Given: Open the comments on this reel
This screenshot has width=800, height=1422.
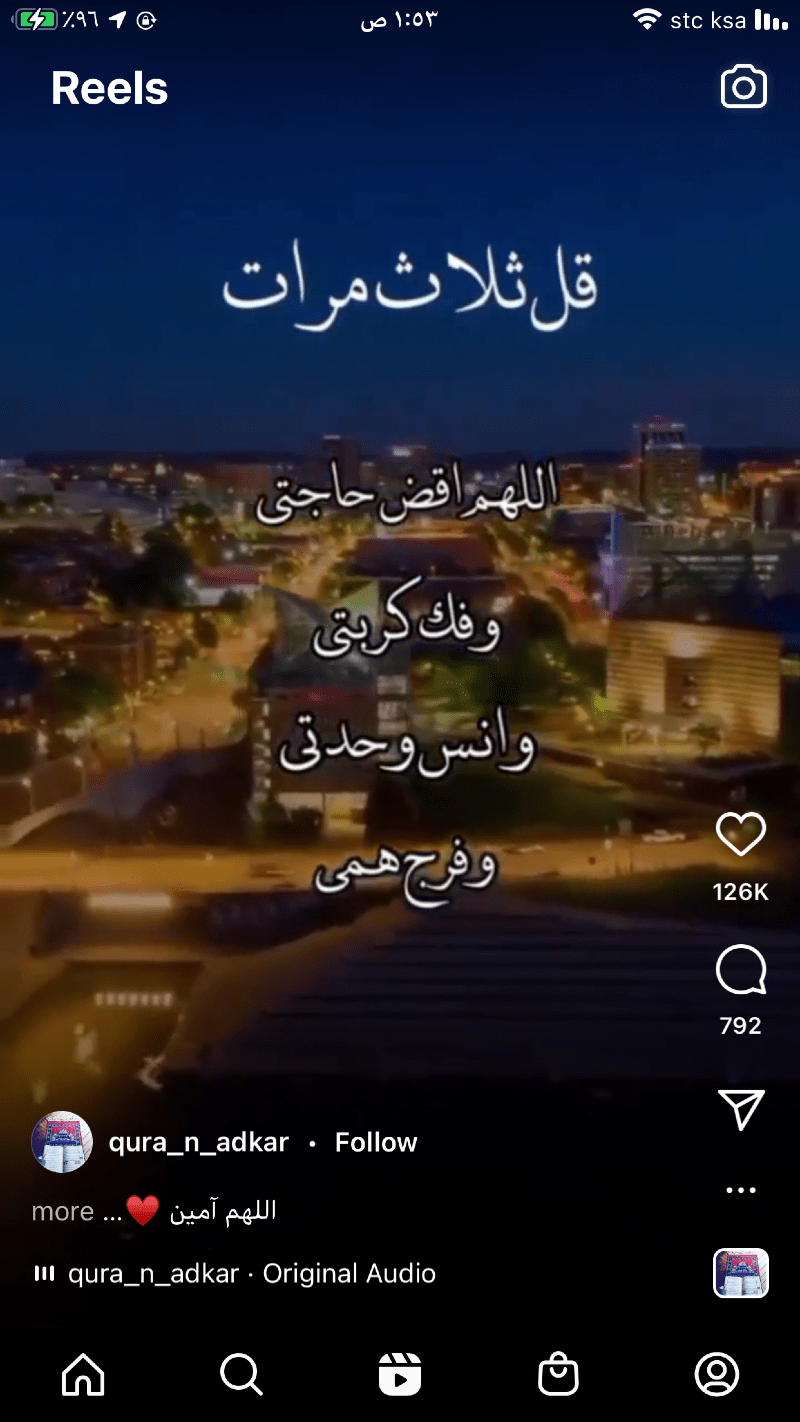Looking at the screenshot, I should coord(741,970).
